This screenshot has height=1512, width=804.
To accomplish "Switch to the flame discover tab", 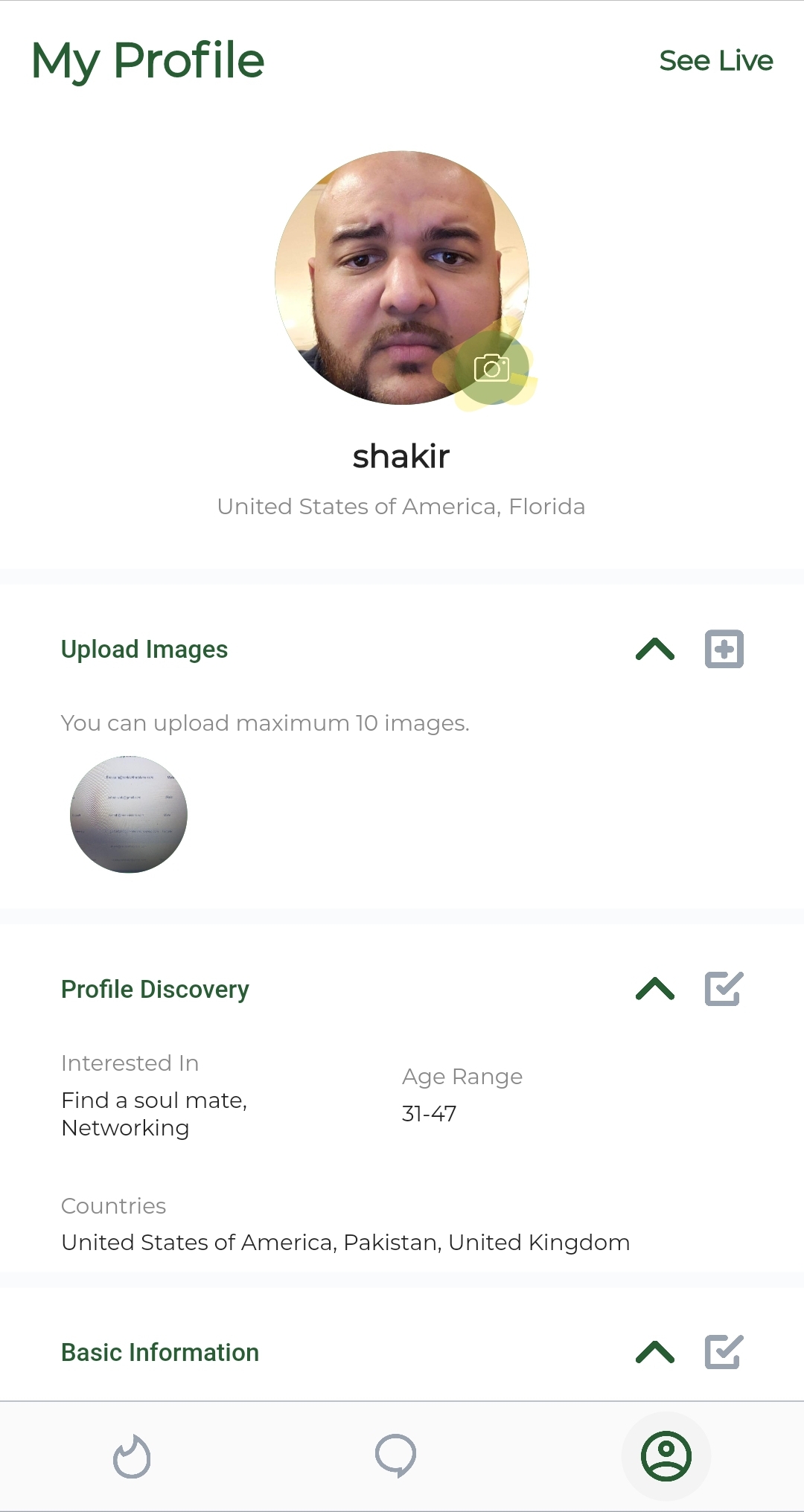I will point(132,1456).
